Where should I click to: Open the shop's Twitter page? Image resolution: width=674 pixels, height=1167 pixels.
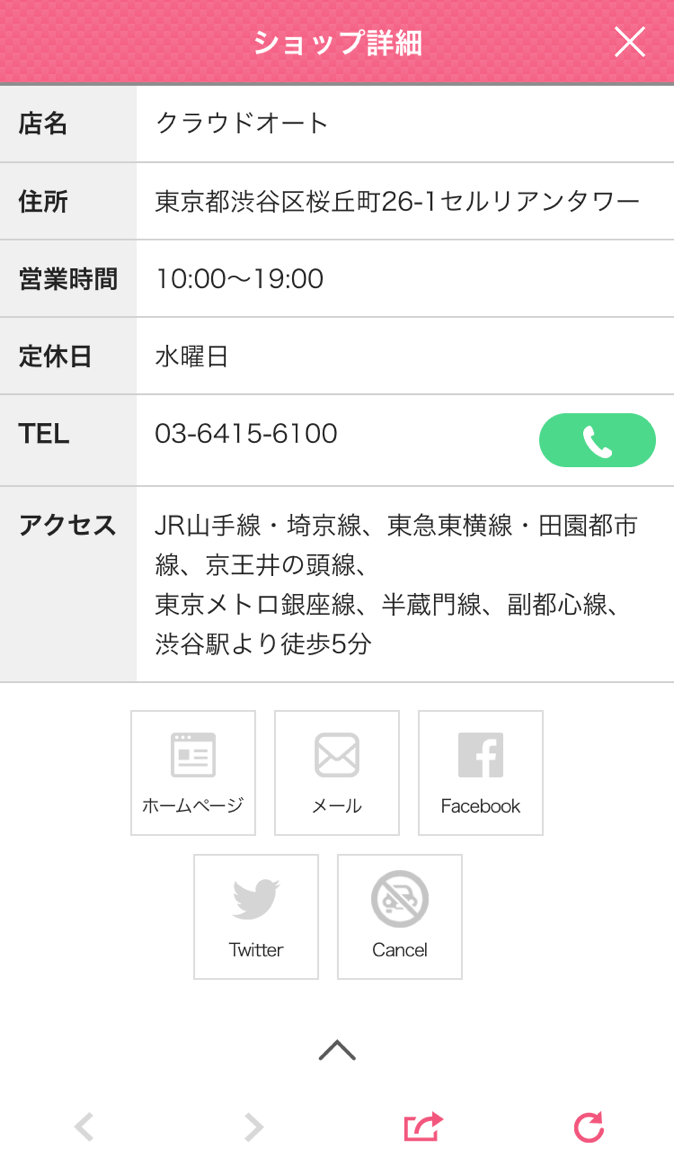pyautogui.click(x=256, y=916)
